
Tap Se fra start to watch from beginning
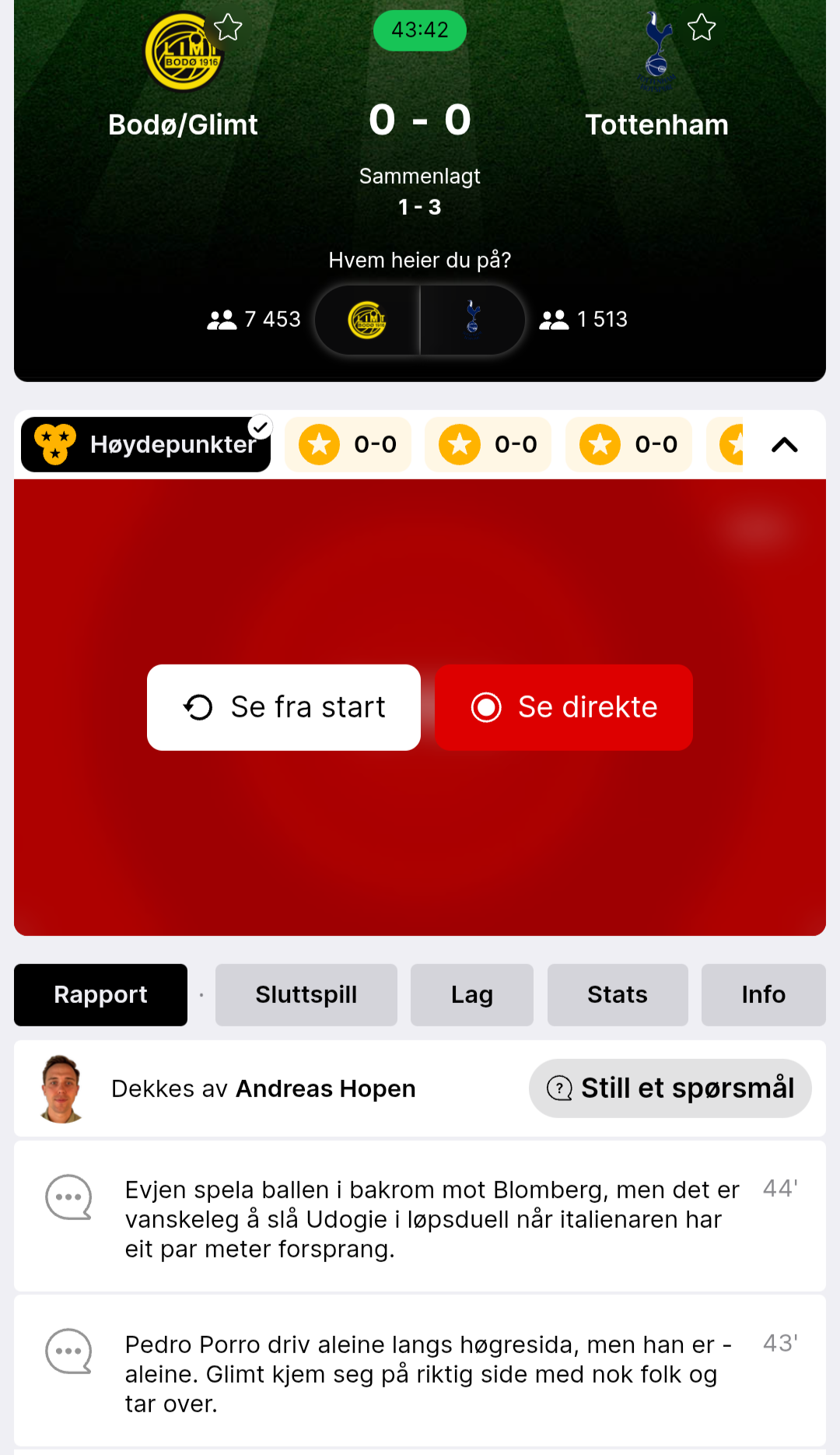tap(284, 707)
